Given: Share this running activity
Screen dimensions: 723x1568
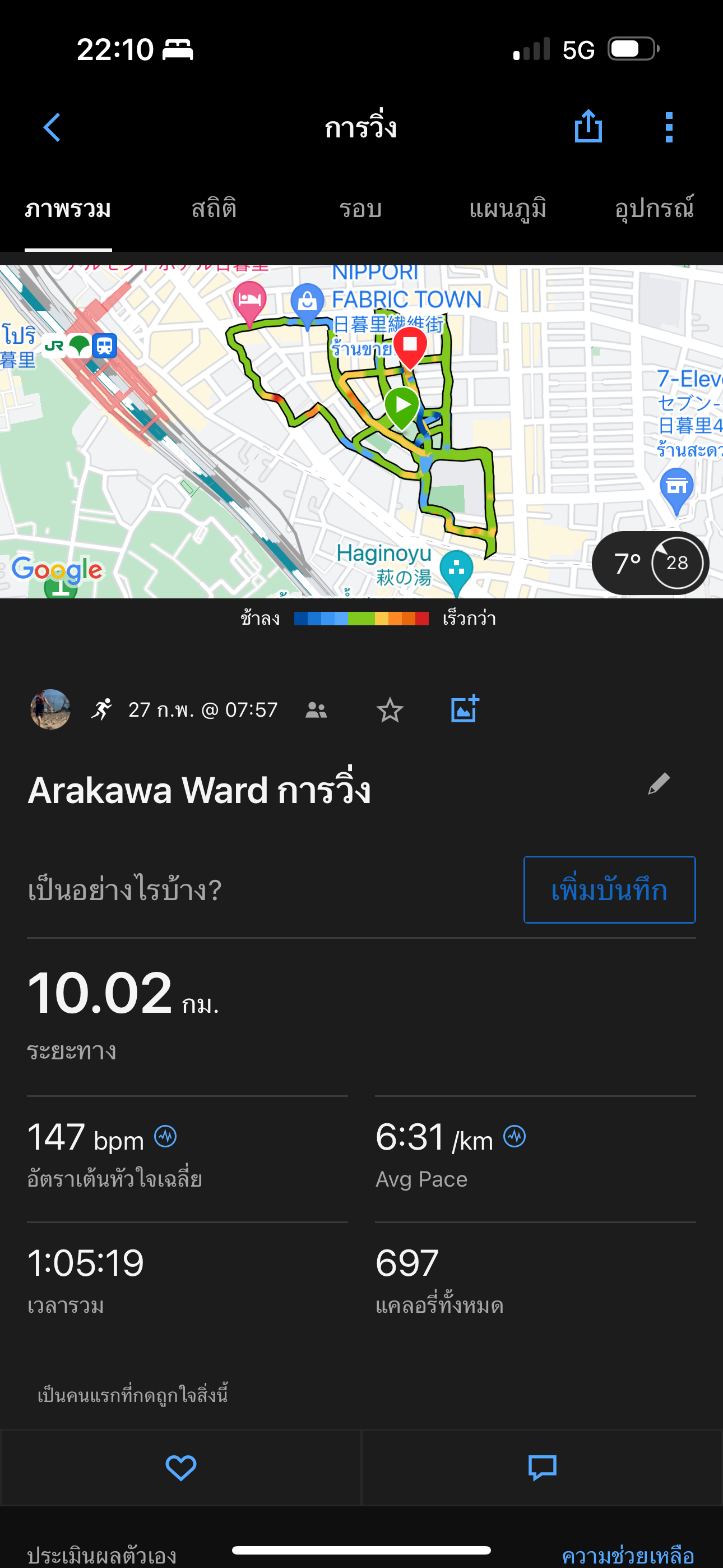Looking at the screenshot, I should point(588,127).
